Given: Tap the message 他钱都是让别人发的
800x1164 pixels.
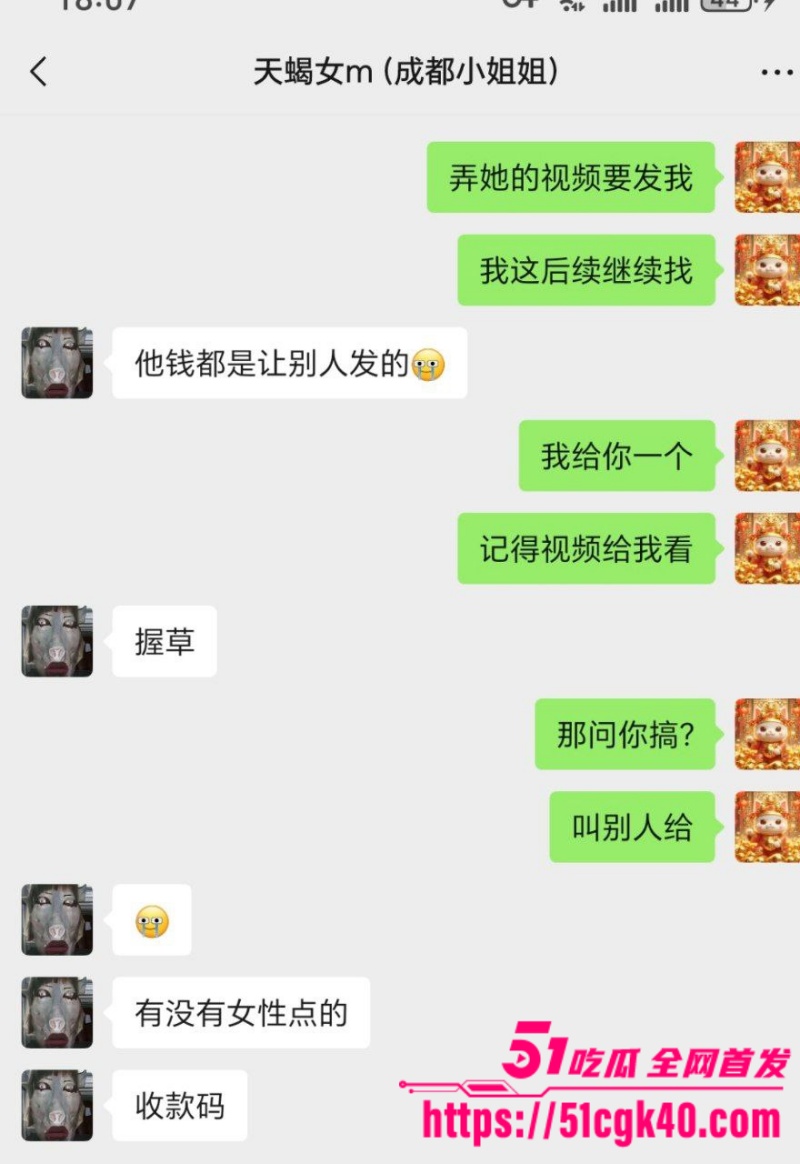Looking at the screenshot, I should pos(289,364).
